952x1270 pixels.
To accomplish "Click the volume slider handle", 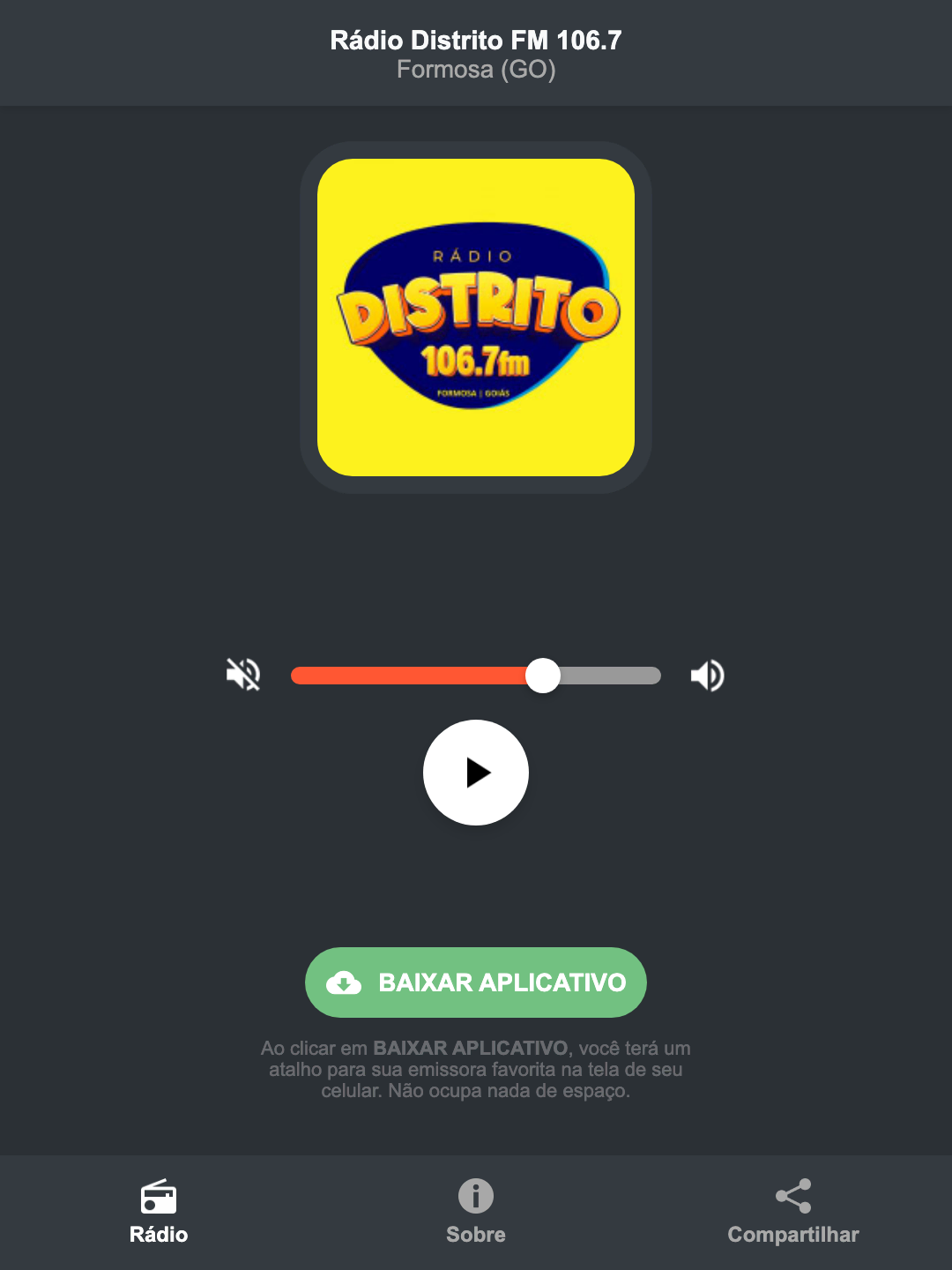I will [543, 675].
